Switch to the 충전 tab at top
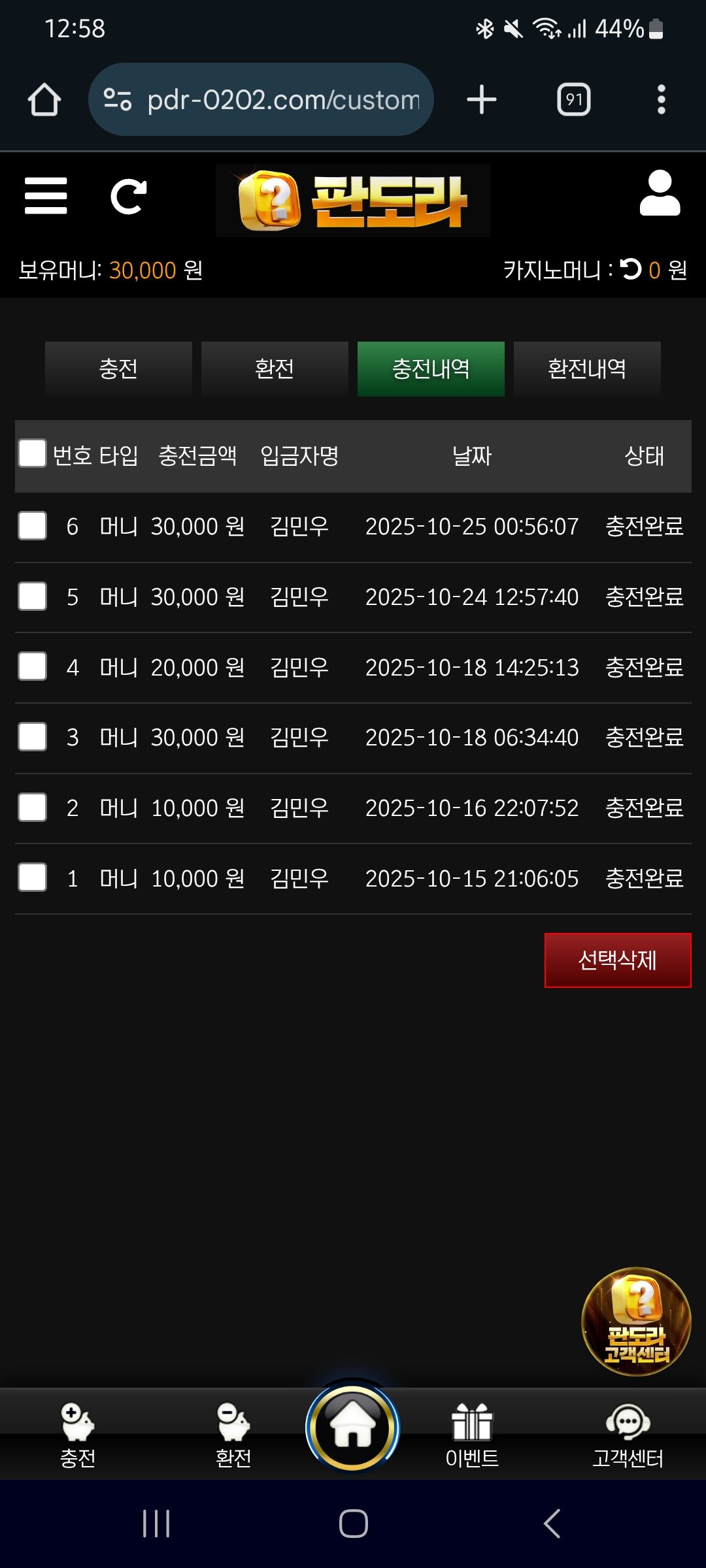 click(x=118, y=368)
